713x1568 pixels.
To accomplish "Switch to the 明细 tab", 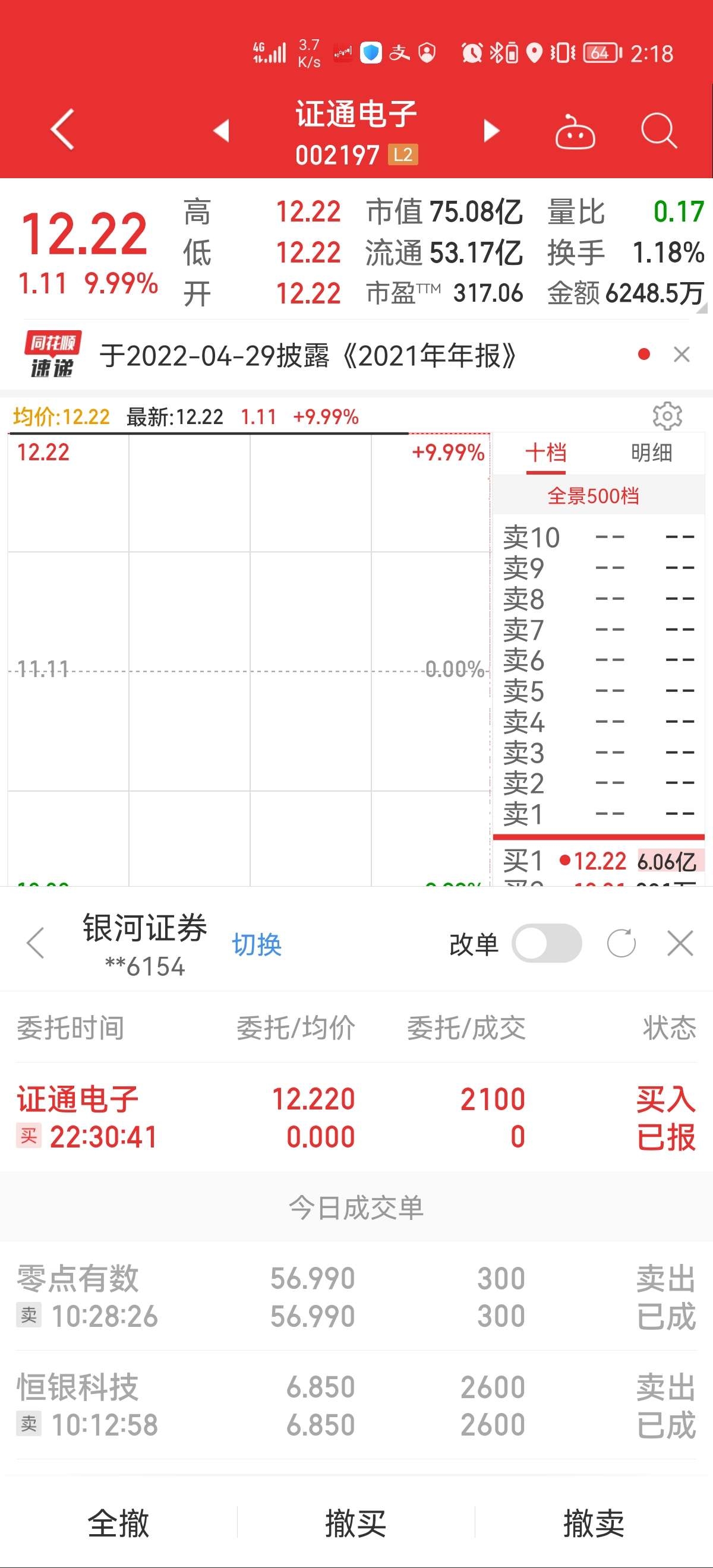I will [651, 453].
